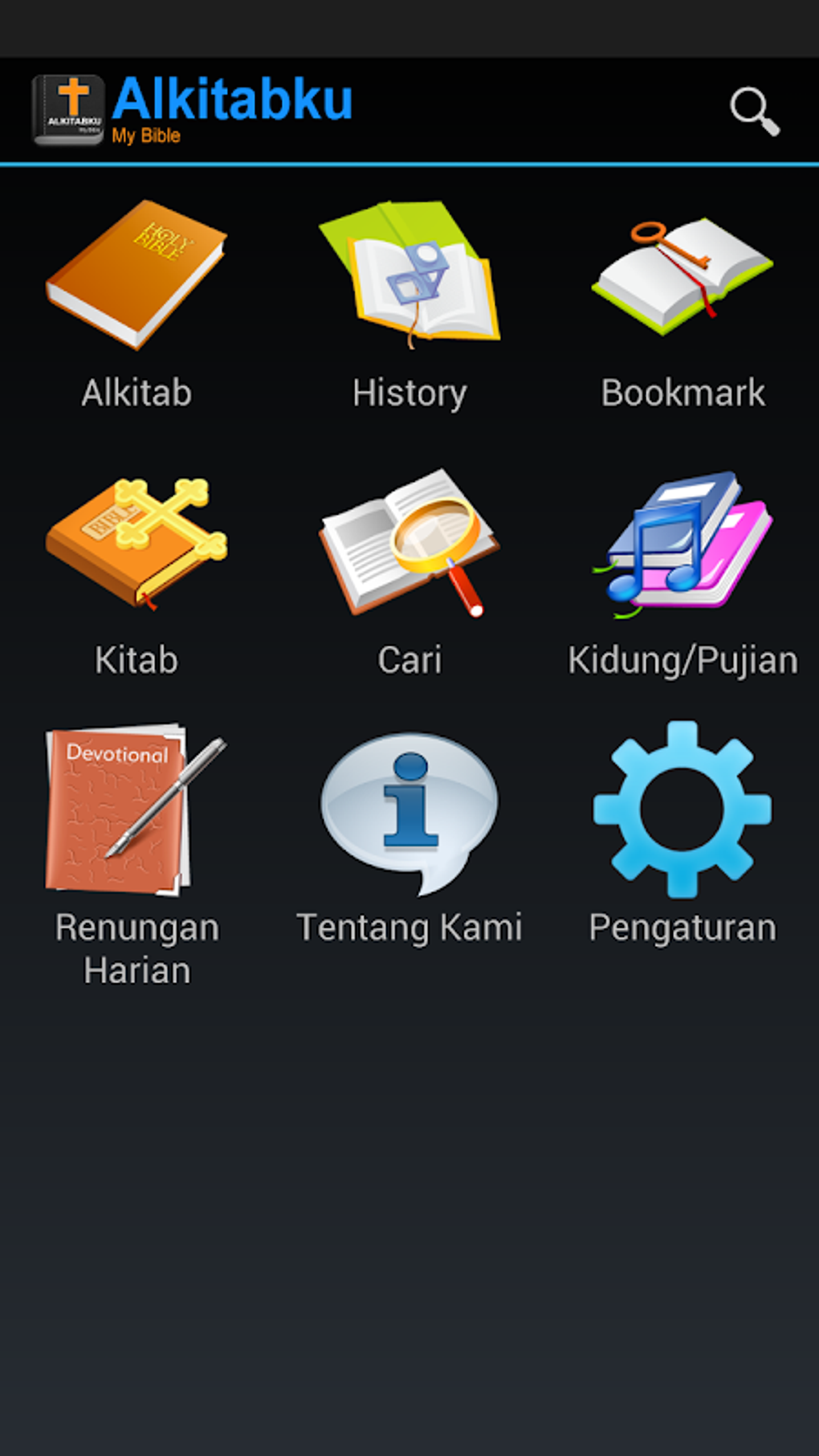The image size is (819, 1456).
Task: Open the search magnifier in the app bar
Action: (x=754, y=111)
